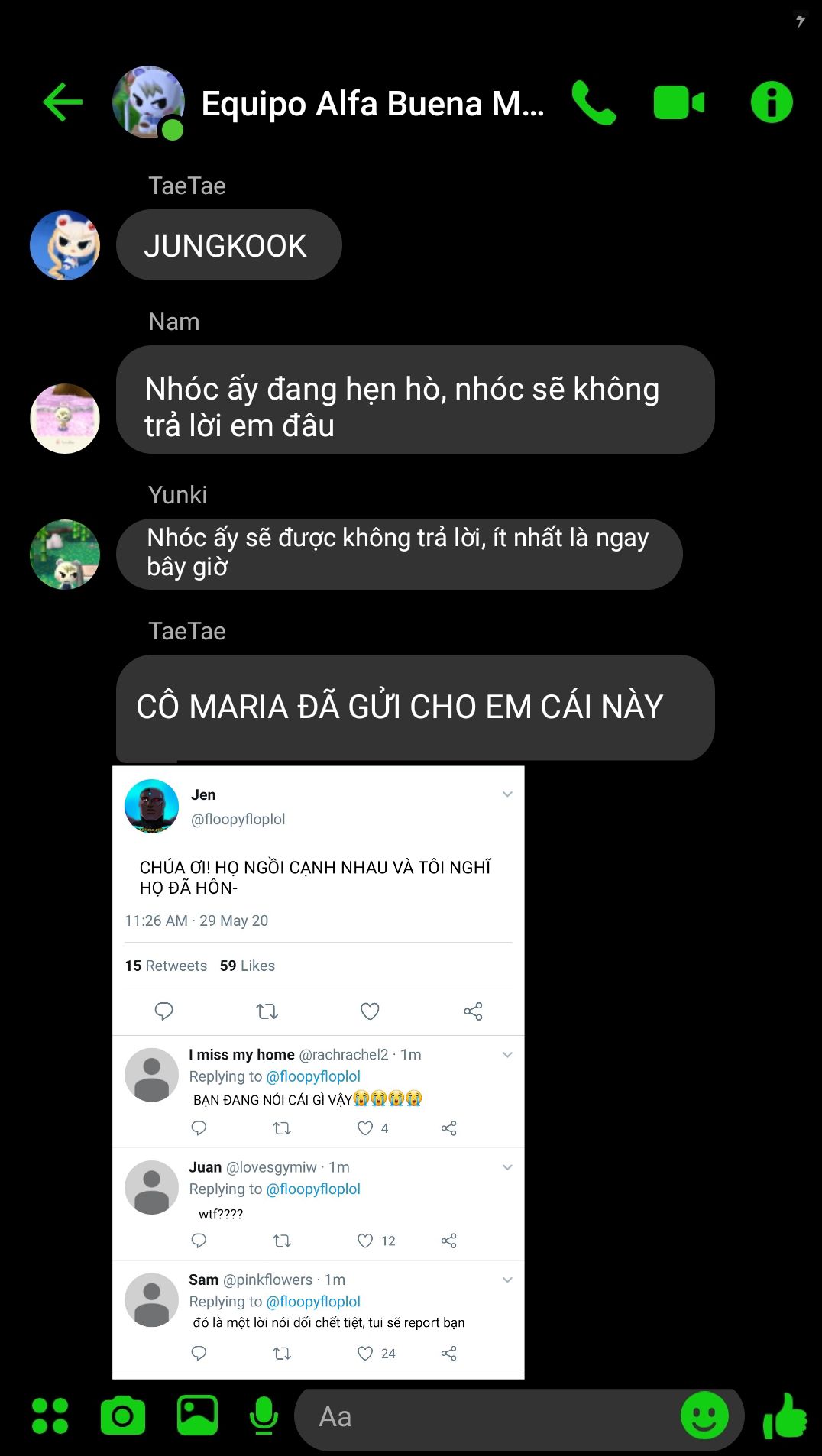Screen dimensions: 822x1456
Task: Start a voice call with the group
Action: coord(594,102)
